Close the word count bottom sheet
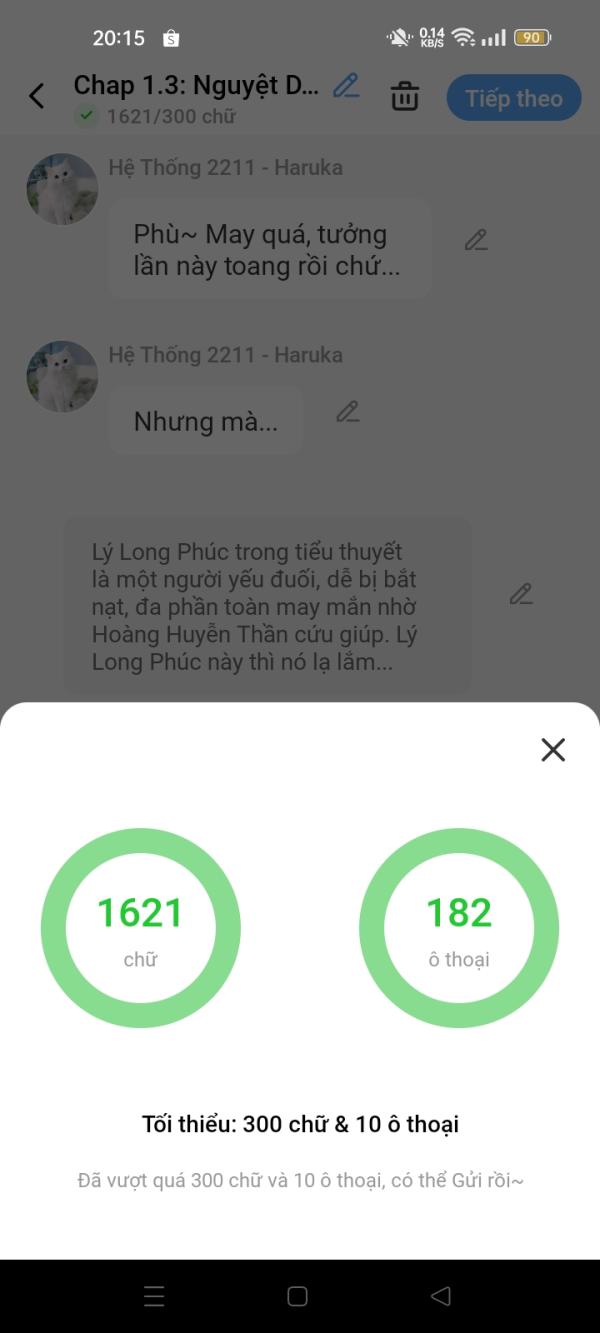Screen dimensions: 600x1333 [553, 750]
